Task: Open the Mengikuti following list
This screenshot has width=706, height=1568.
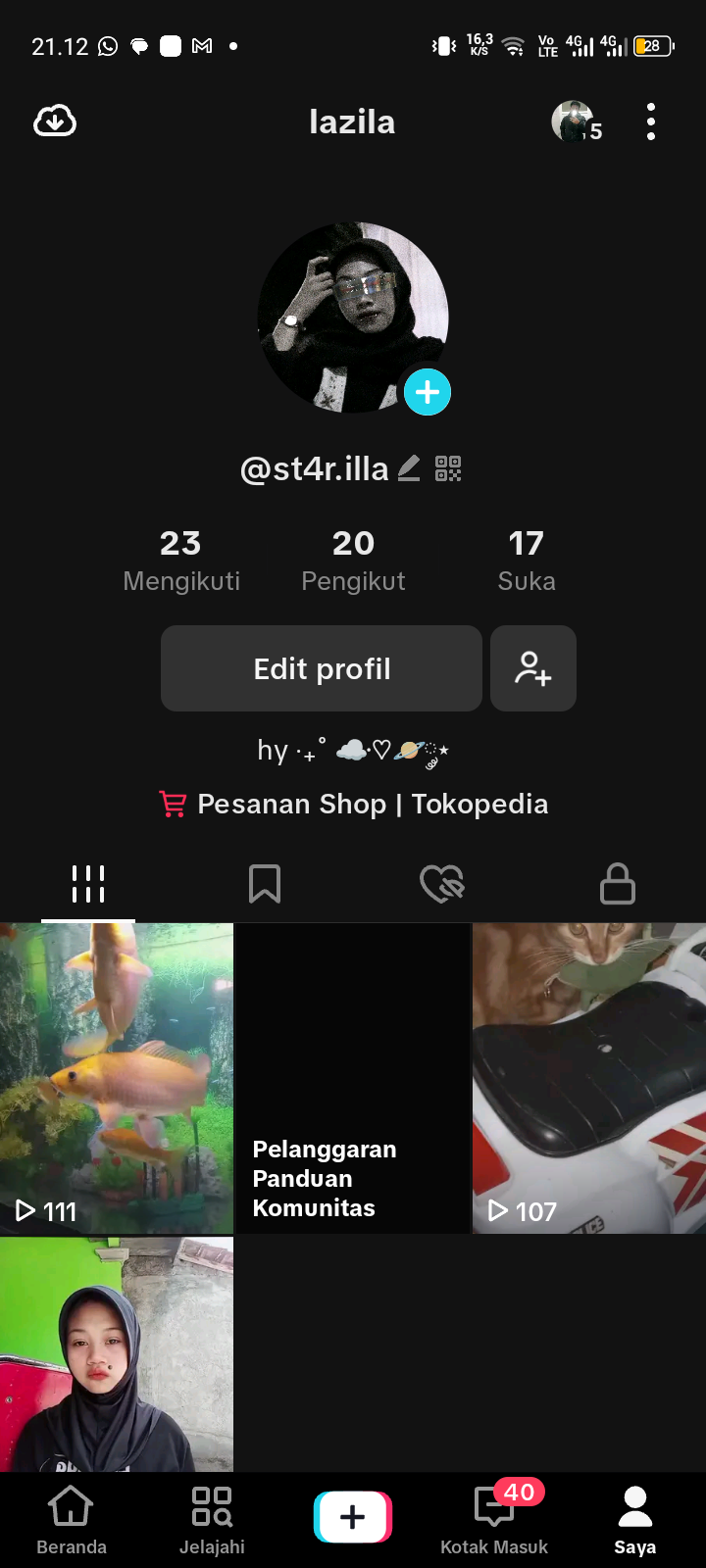Action: 181,559
